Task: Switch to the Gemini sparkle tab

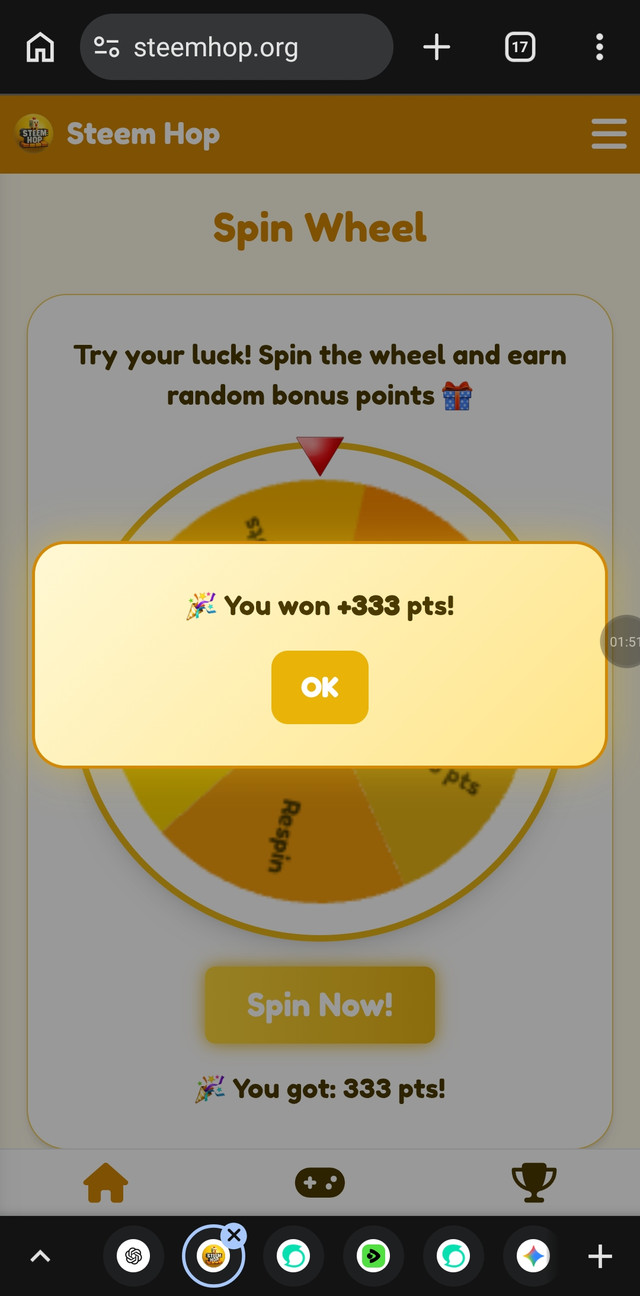Action: coord(533,1256)
